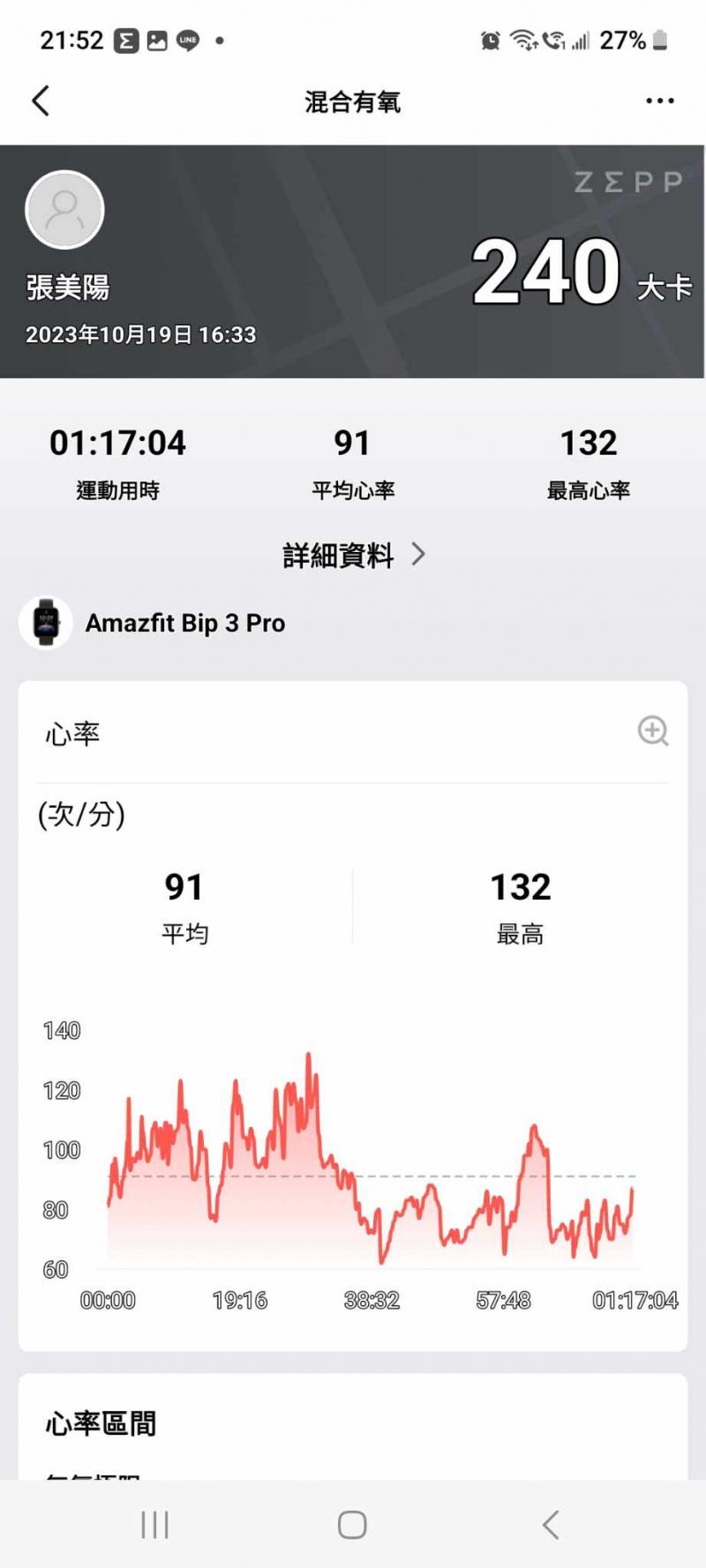The image size is (706, 1568).
Task: Tap the profile avatar above 張美陽
Action: pos(65,210)
